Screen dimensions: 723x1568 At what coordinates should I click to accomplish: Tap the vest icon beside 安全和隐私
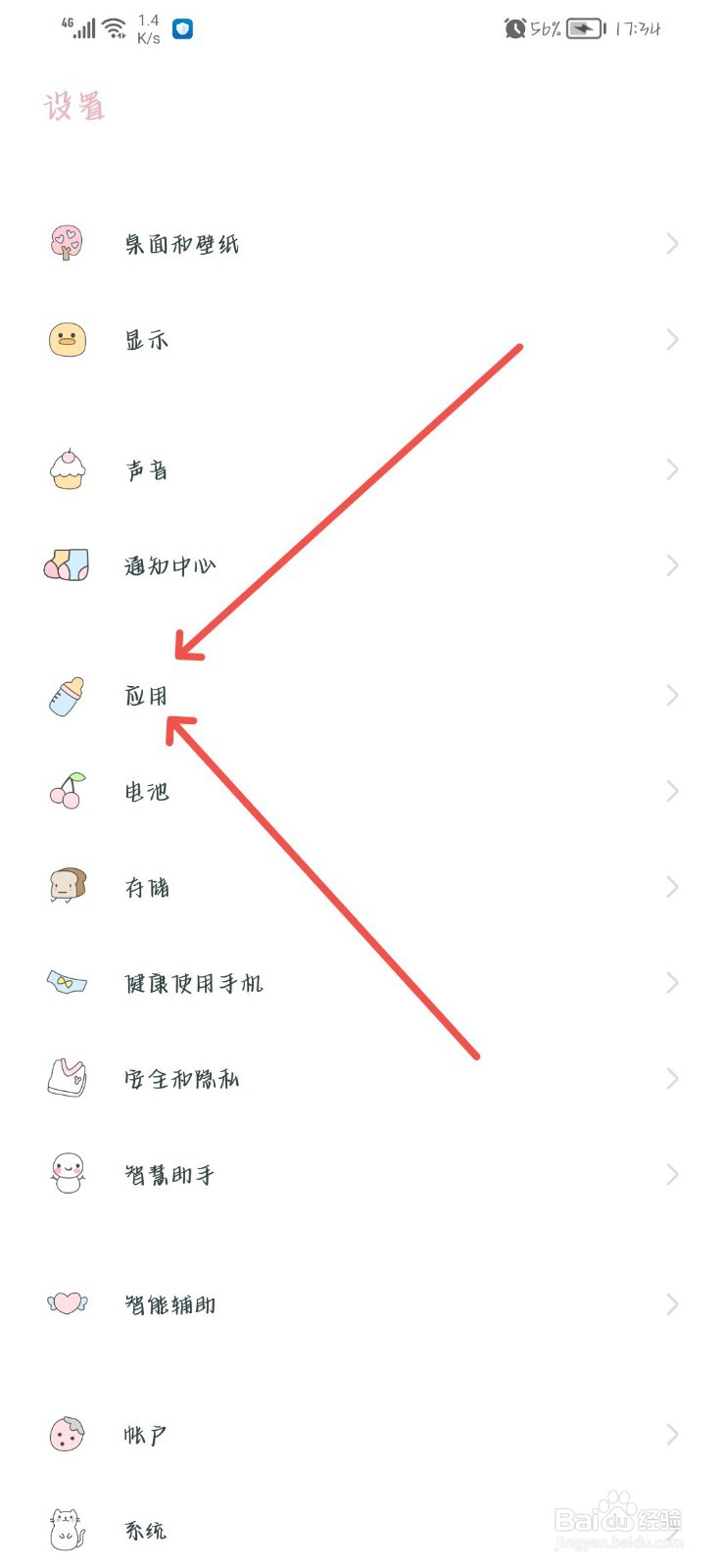pos(65,1077)
